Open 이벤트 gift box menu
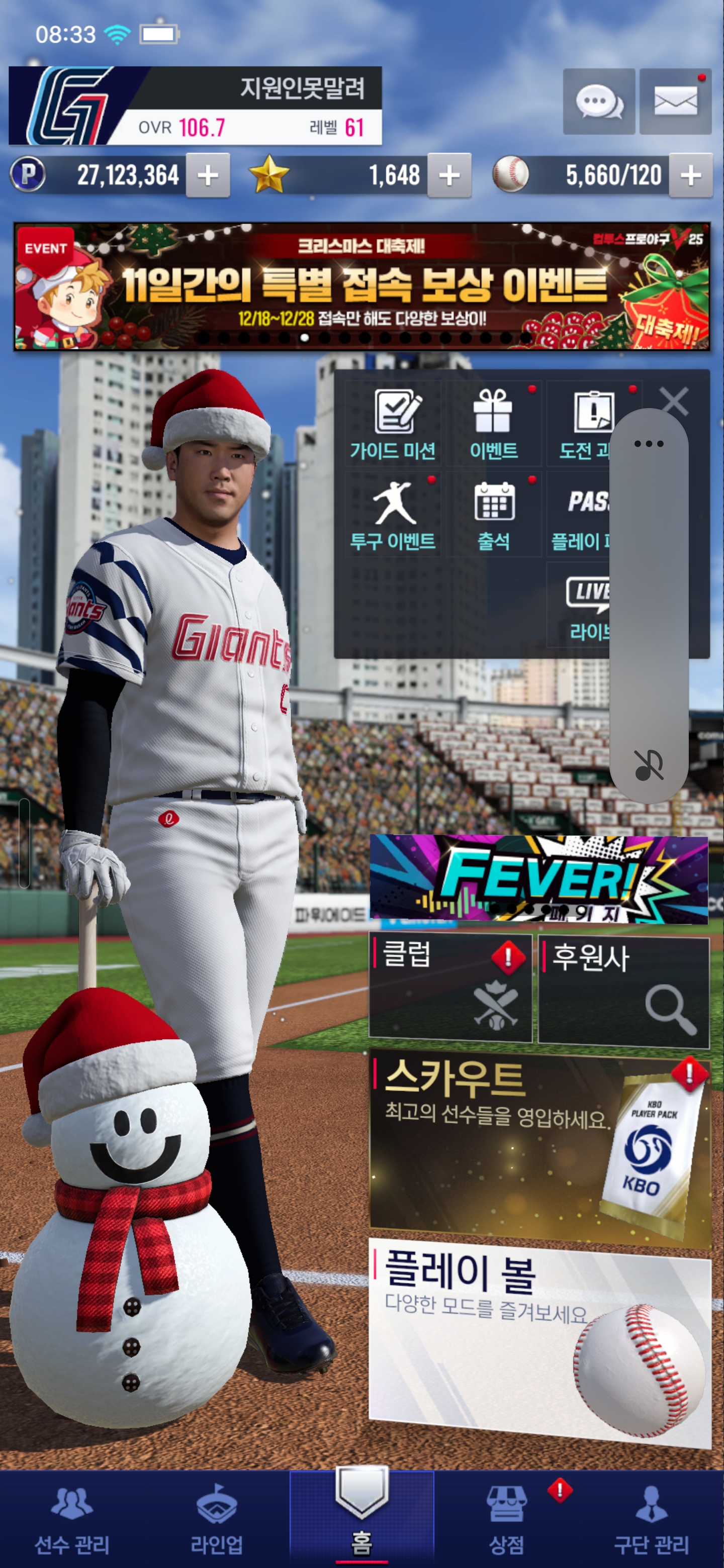This screenshot has height=1568, width=724. [x=493, y=424]
